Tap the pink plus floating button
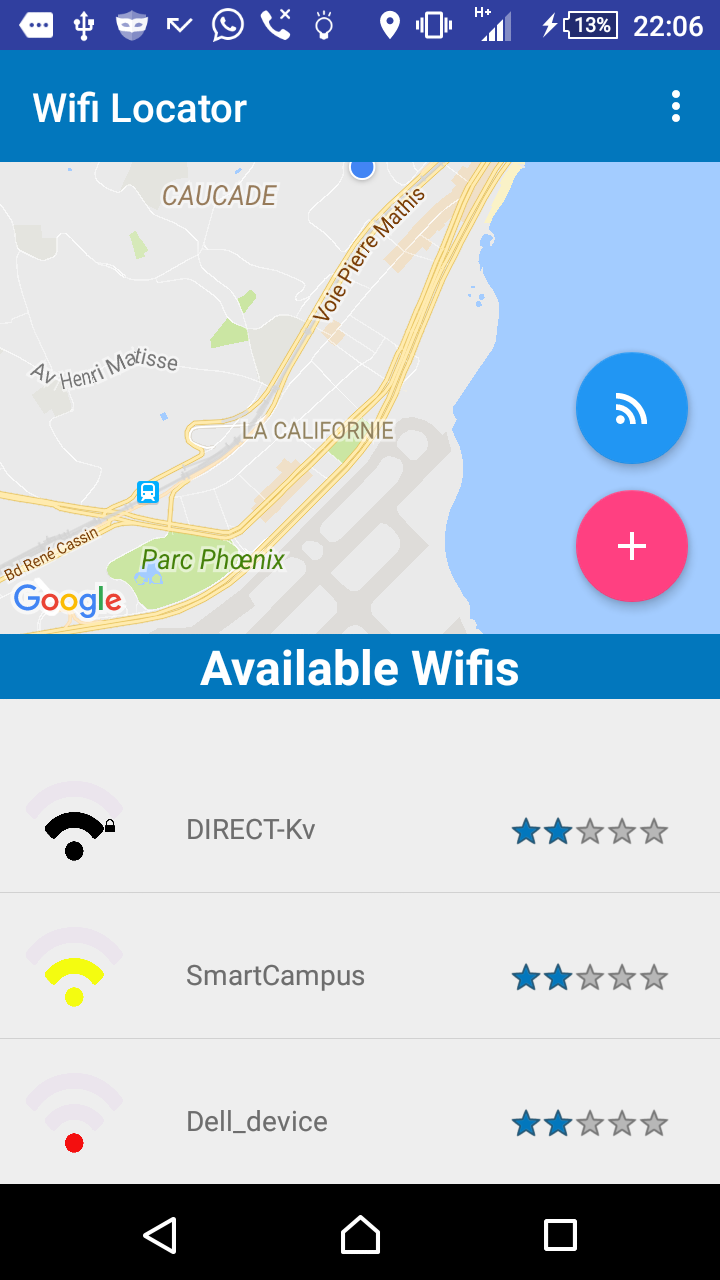The height and width of the screenshot is (1280, 720). tap(632, 546)
